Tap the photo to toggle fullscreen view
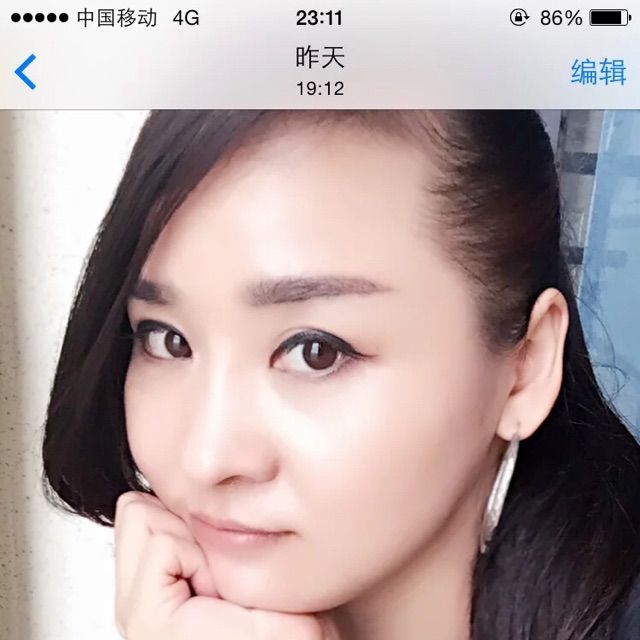 [x=320, y=380]
